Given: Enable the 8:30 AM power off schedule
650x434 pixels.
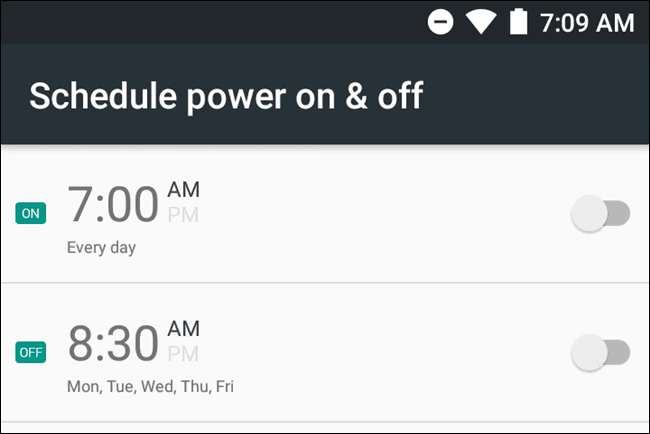Looking at the screenshot, I should 600,352.
